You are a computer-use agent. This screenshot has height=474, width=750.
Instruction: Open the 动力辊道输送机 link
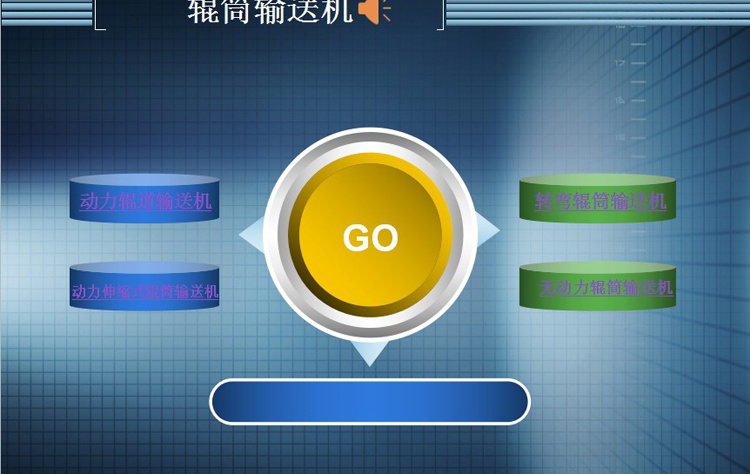pyautogui.click(x=145, y=201)
